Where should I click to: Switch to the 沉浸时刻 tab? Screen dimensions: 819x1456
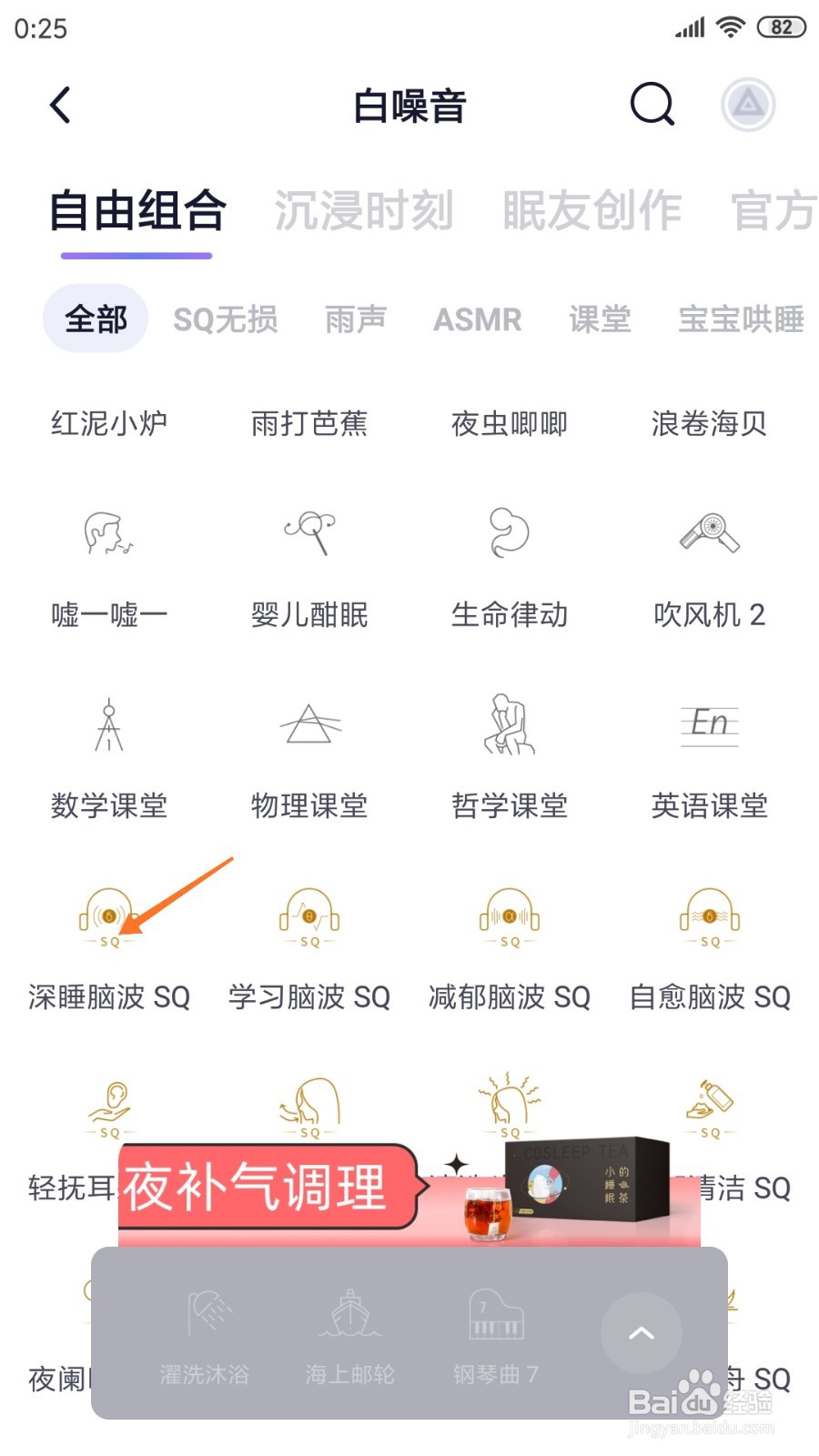click(364, 211)
